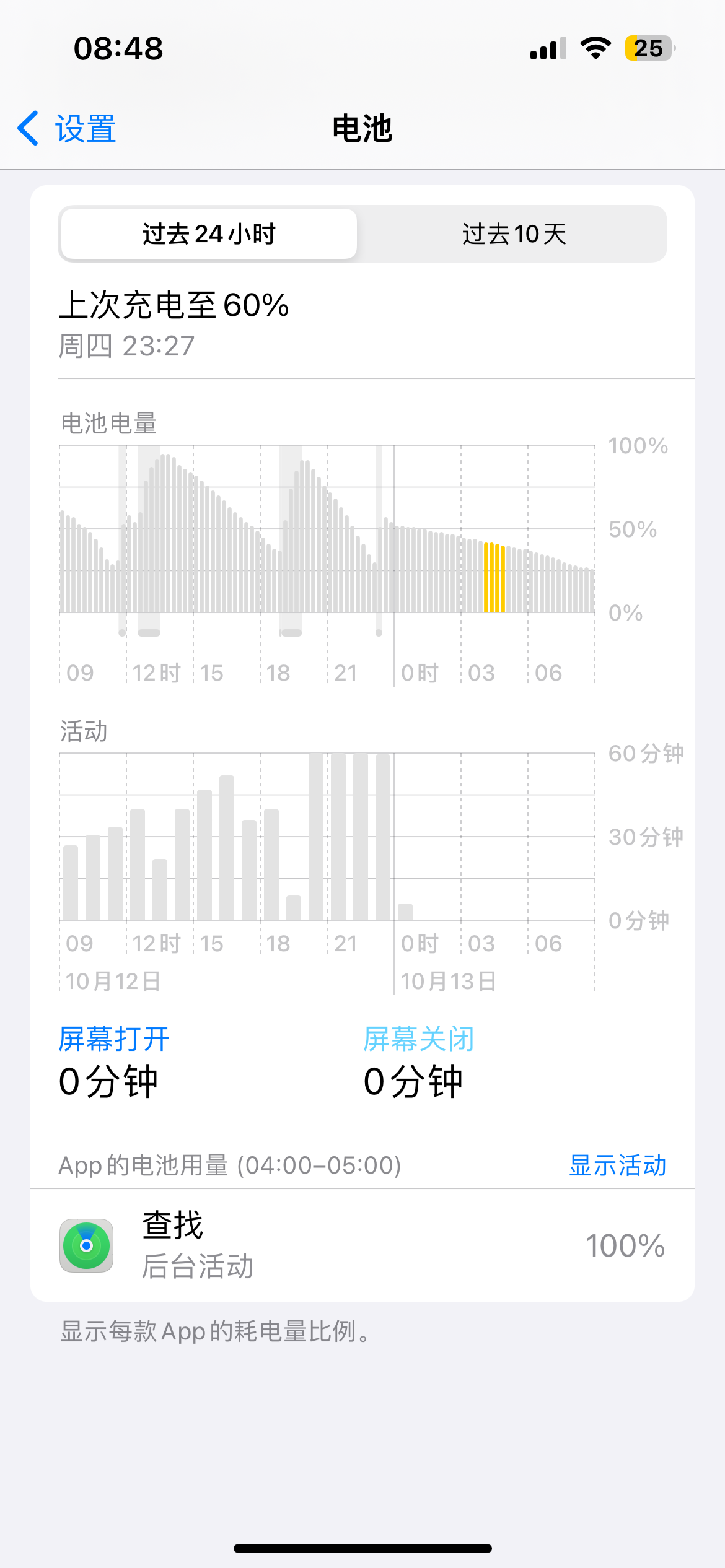The height and width of the screenshot is (1568, 725).
Task: Go back to 设置
Action: 67,129
